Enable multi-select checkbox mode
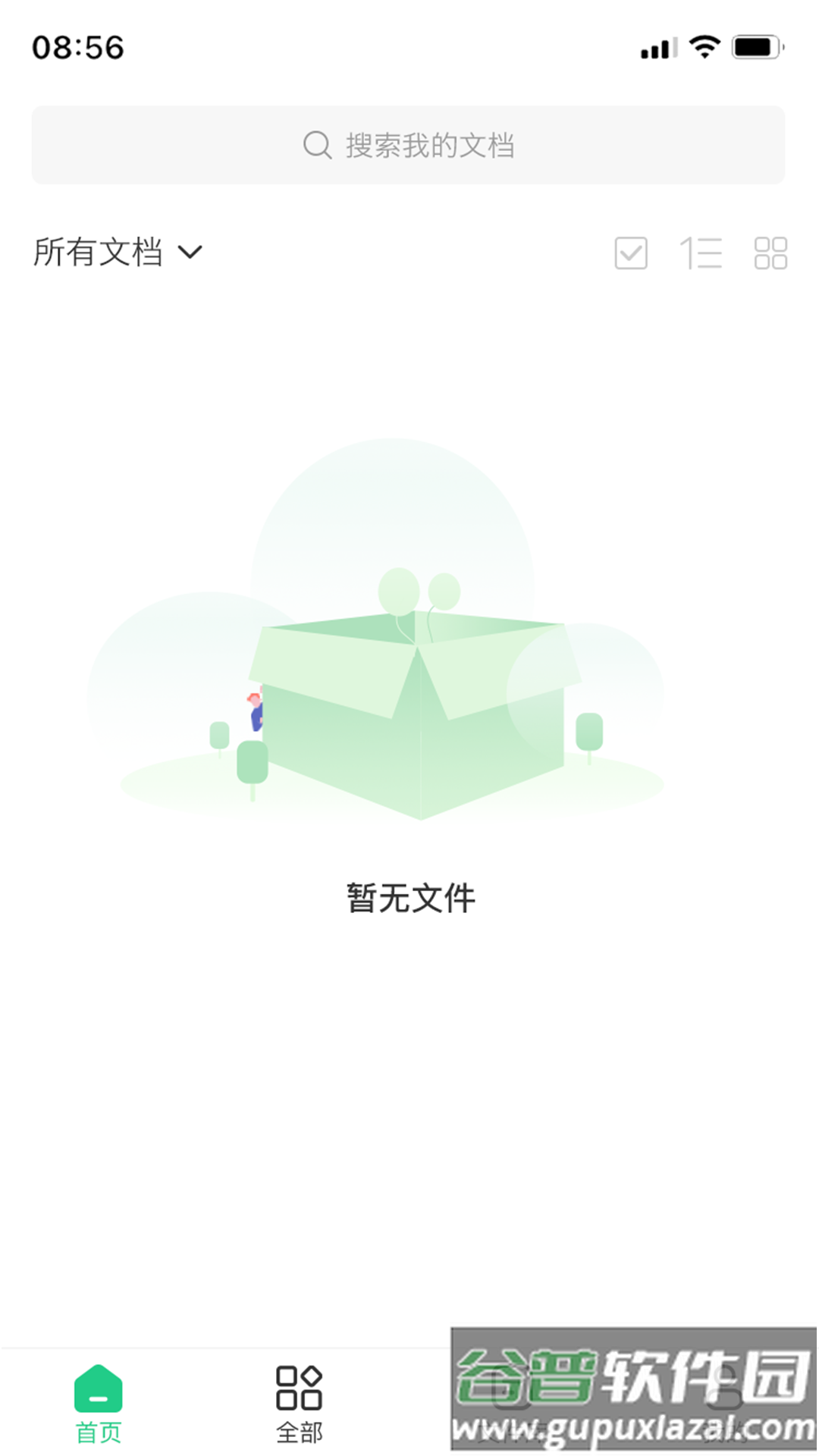 click(x=630, y=253)
